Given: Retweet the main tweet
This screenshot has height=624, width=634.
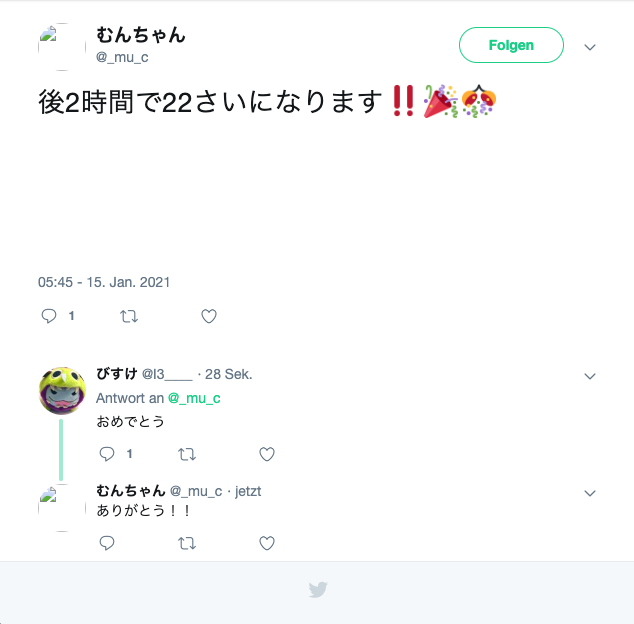Looking at the screenshot, I should pos(129,316).
